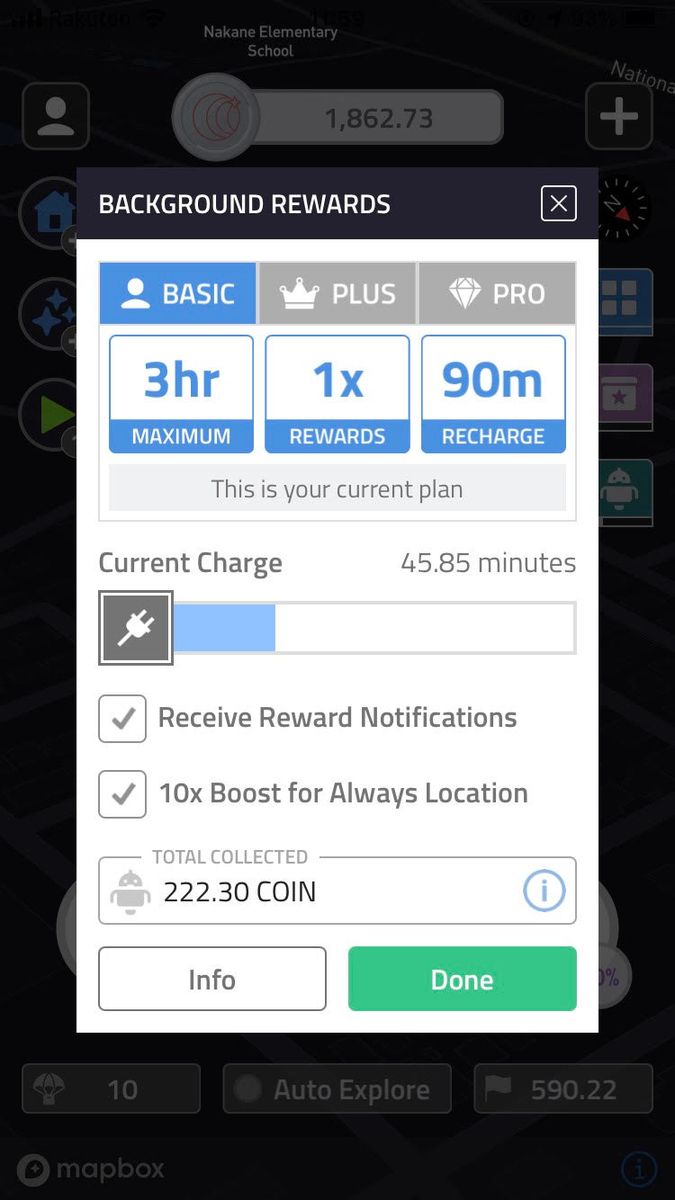Image resolution: width=675 pixels, height=1200 pixels.
Task: Tap the charge plug icon
Action: pyautogui.click(x=136, y=628)
